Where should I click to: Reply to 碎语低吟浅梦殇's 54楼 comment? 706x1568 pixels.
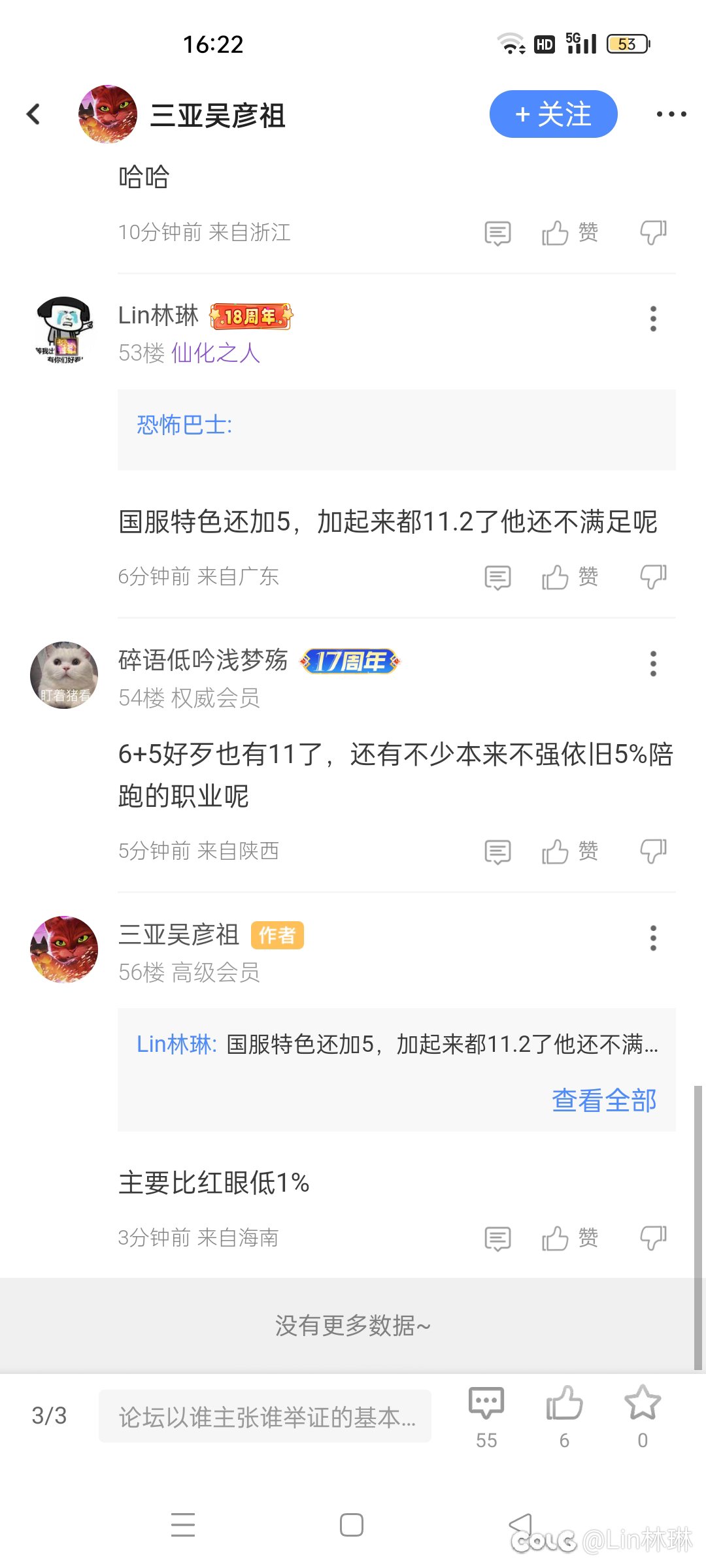[497, 852]
